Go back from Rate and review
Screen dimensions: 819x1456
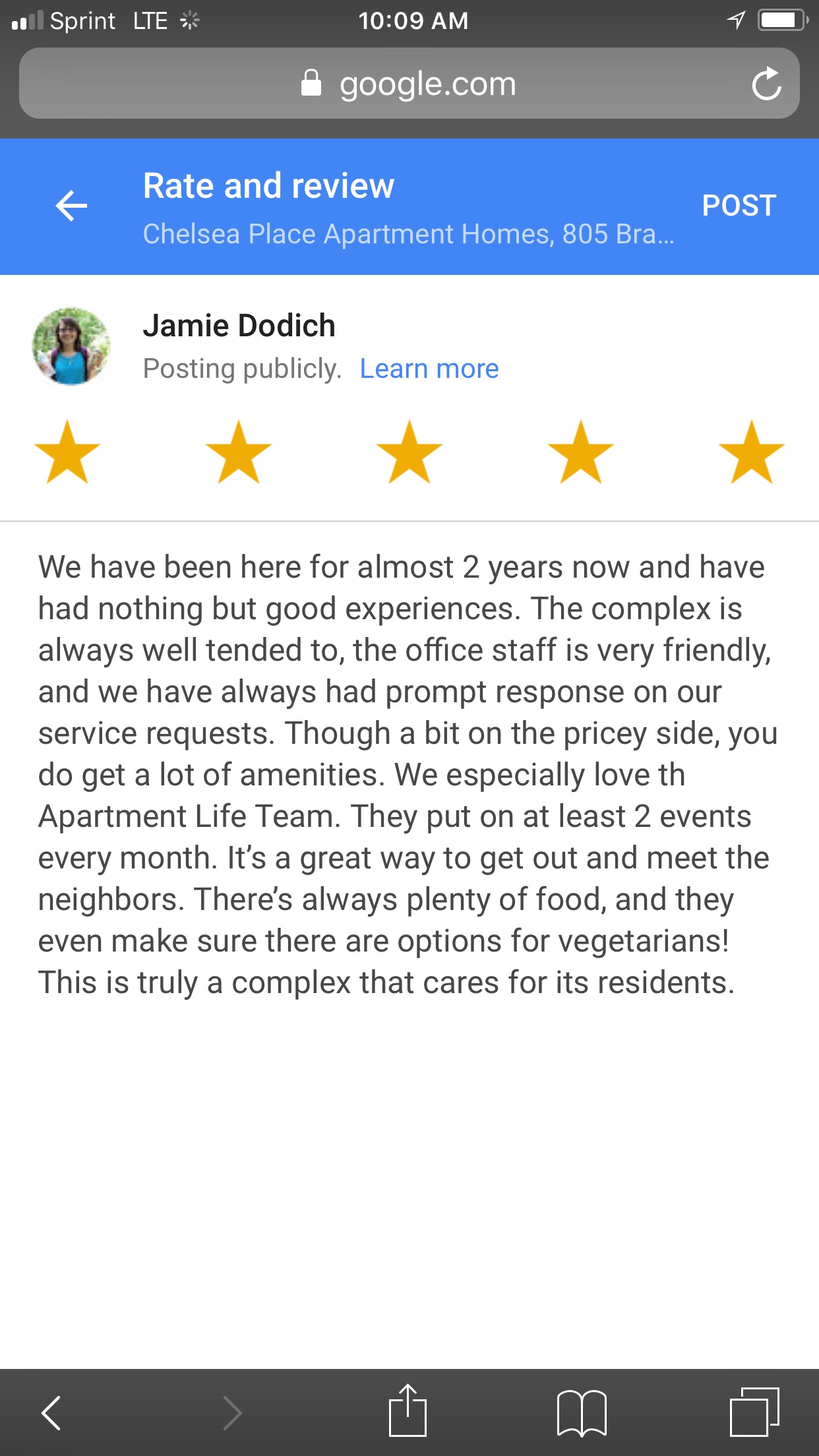point(71,206)
